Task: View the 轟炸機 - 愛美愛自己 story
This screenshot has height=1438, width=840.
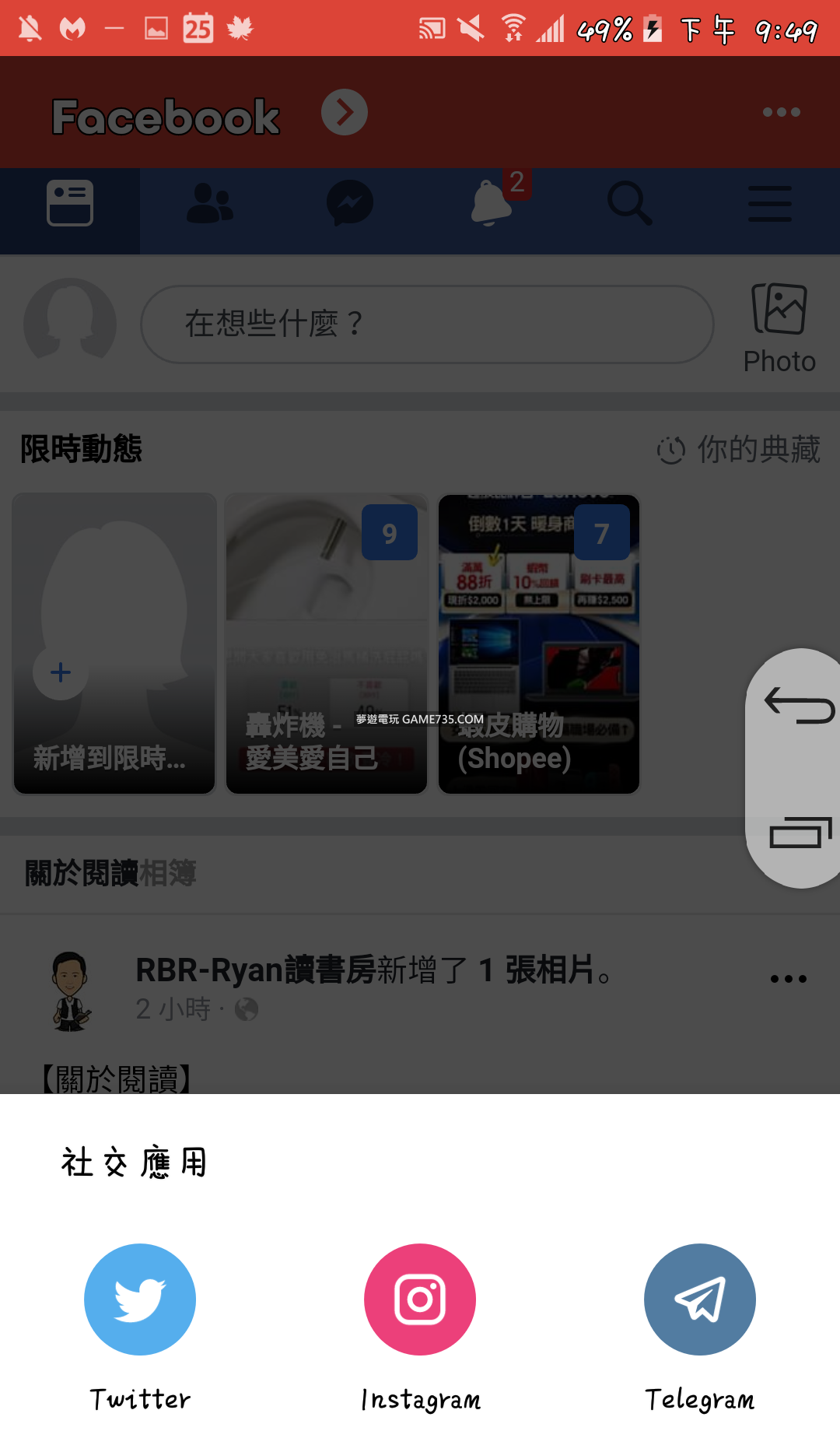Action: click(327, 644)
